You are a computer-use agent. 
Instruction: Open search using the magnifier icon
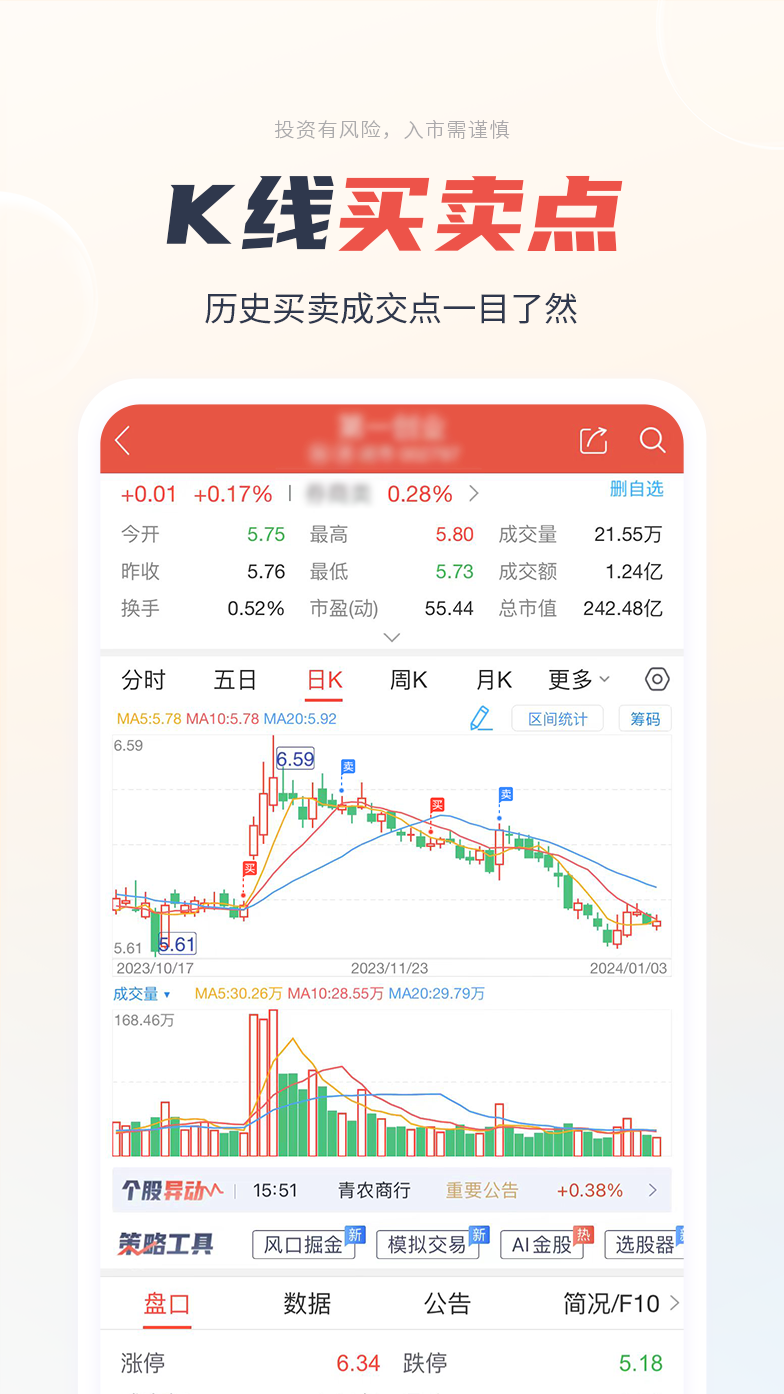(653, 439)
